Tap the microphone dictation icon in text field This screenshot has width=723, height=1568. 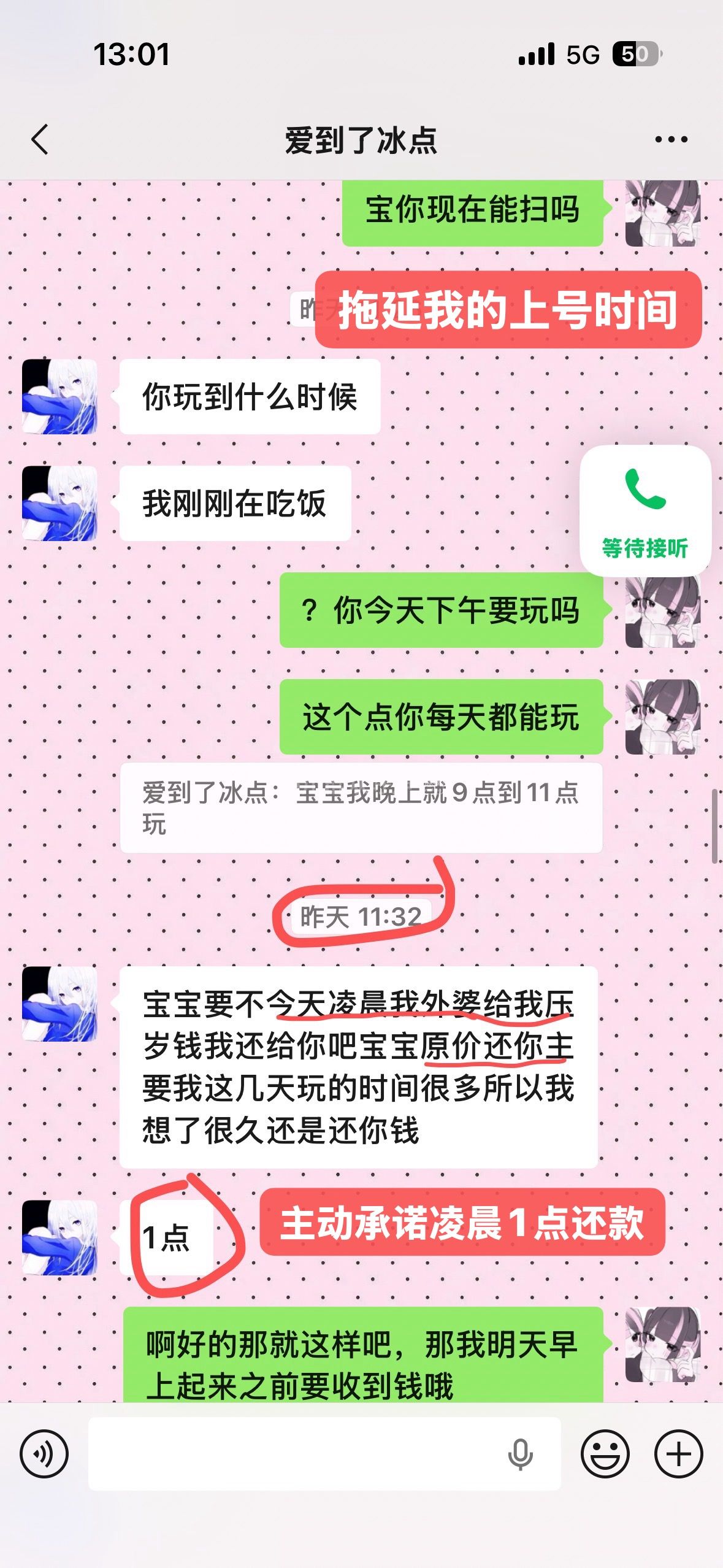point(520,1453)
